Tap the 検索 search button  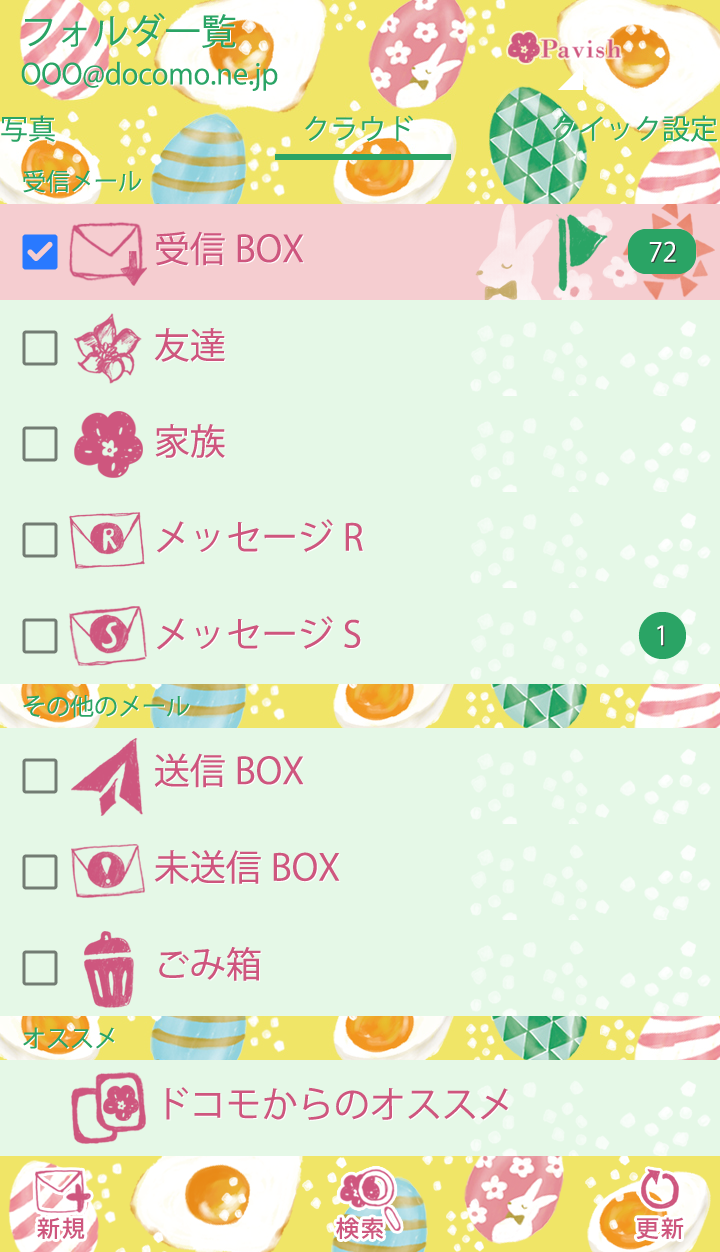click(x=362, y=1204)
